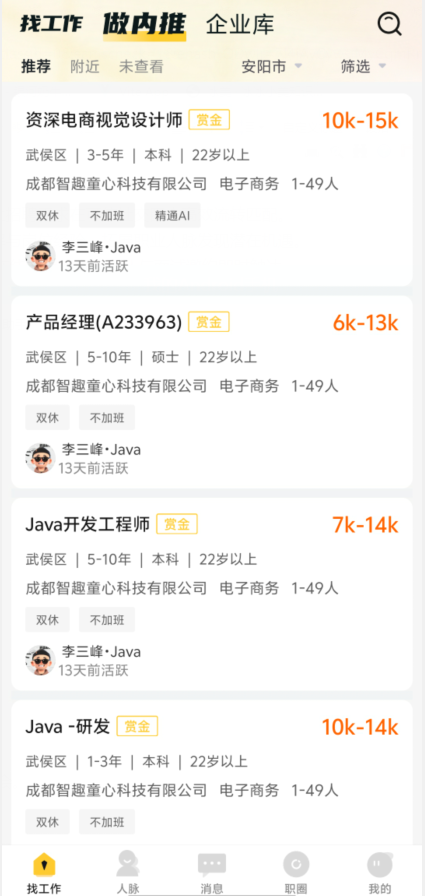Switch to the 找工作 top tab
The height and width of the screenshot is (896, 425).
click(51, 24)
